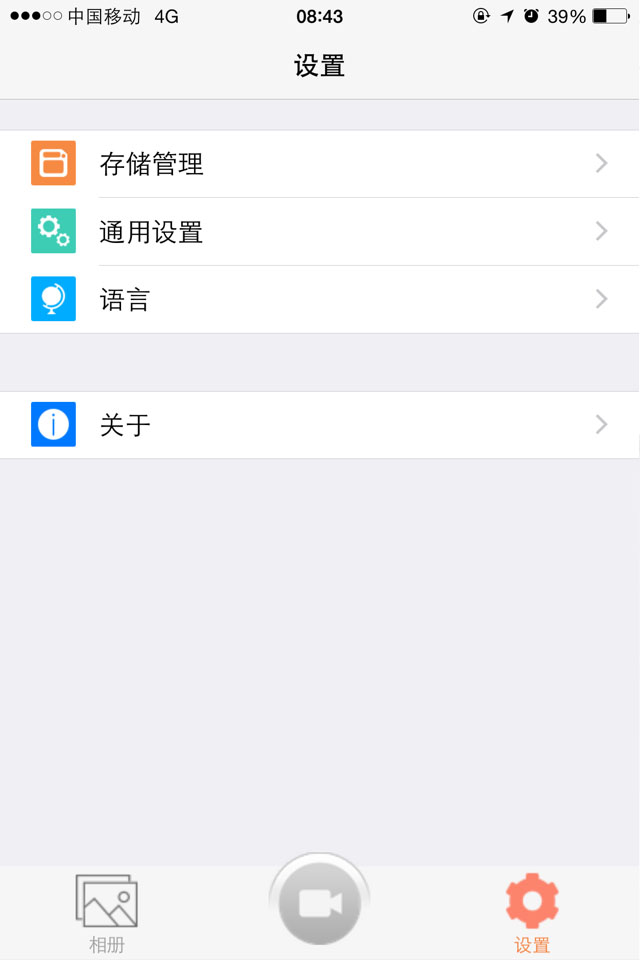The height and width of the screenshot is (960, 640).
Task: Switch to the 相册 album tab
Action: pyautogui.click(x=107, y=912)
